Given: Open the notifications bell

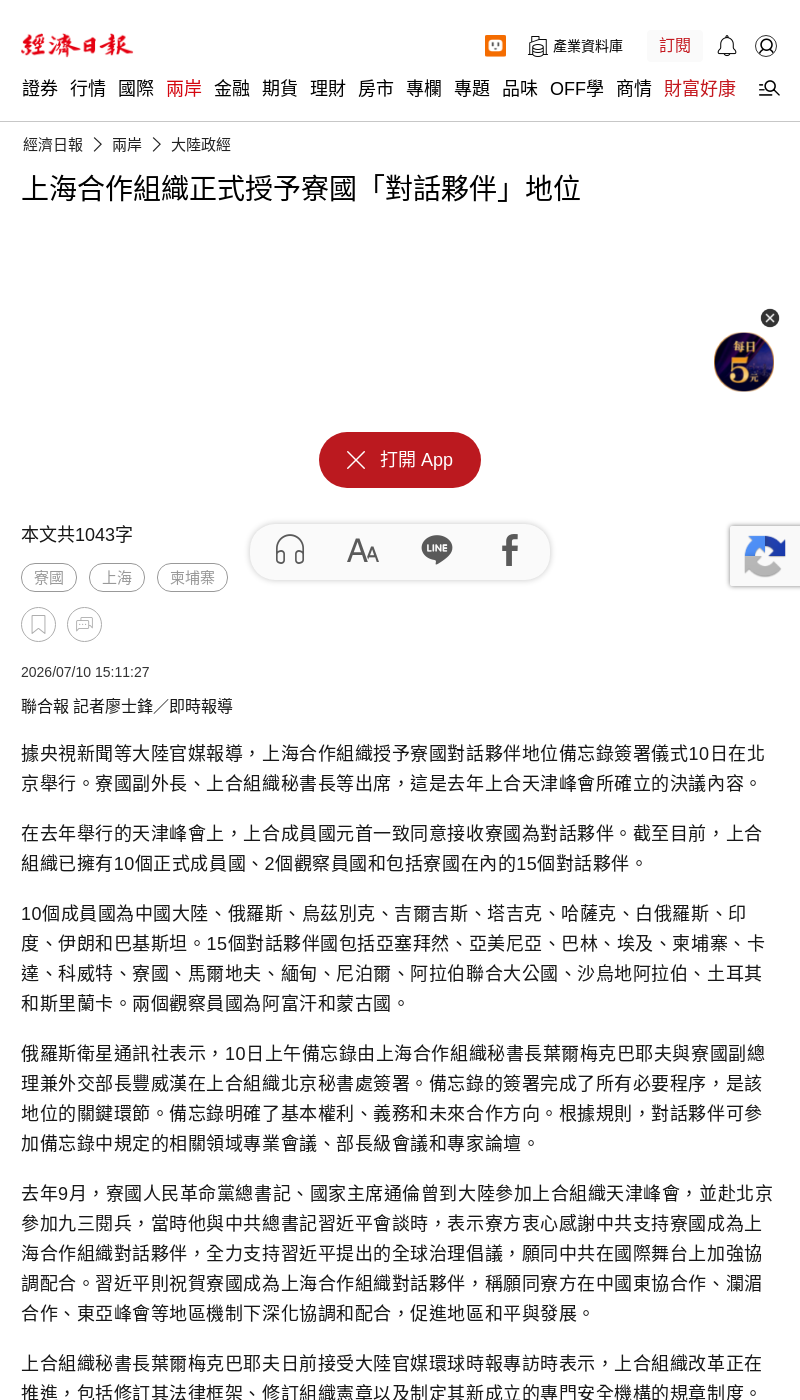Looking at the screenshot, I should coord(727,46).
